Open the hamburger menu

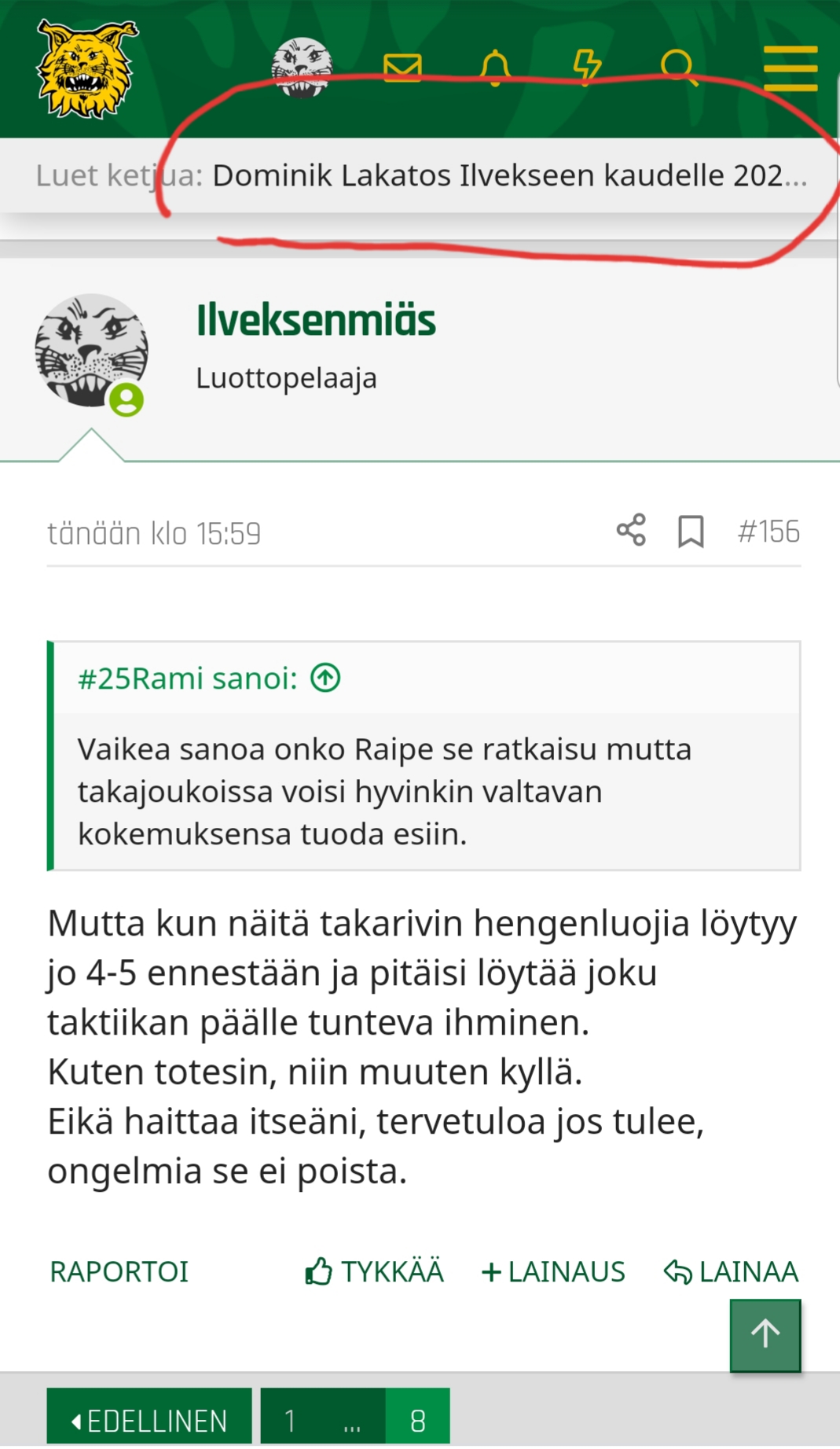[790, 68]
